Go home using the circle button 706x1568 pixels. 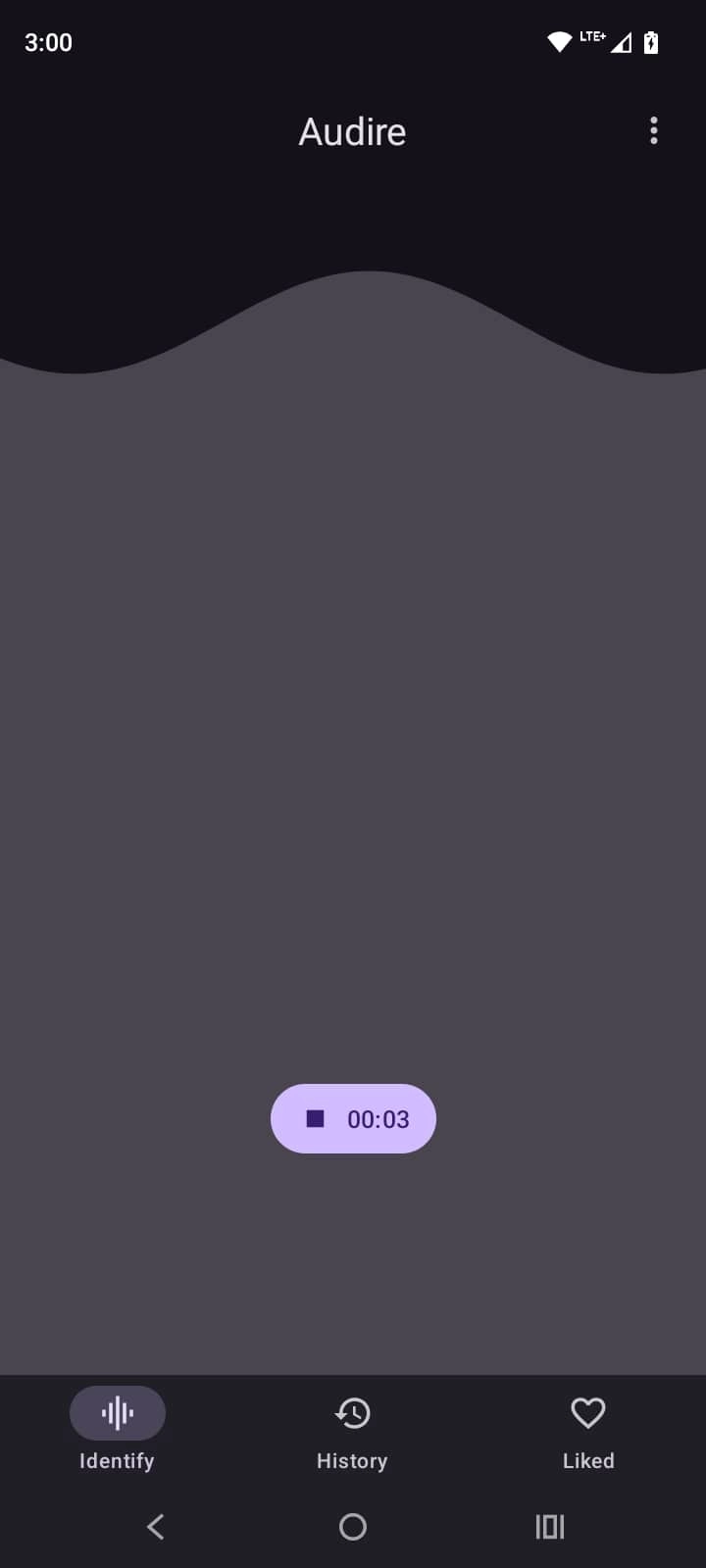coord(352,1526)
